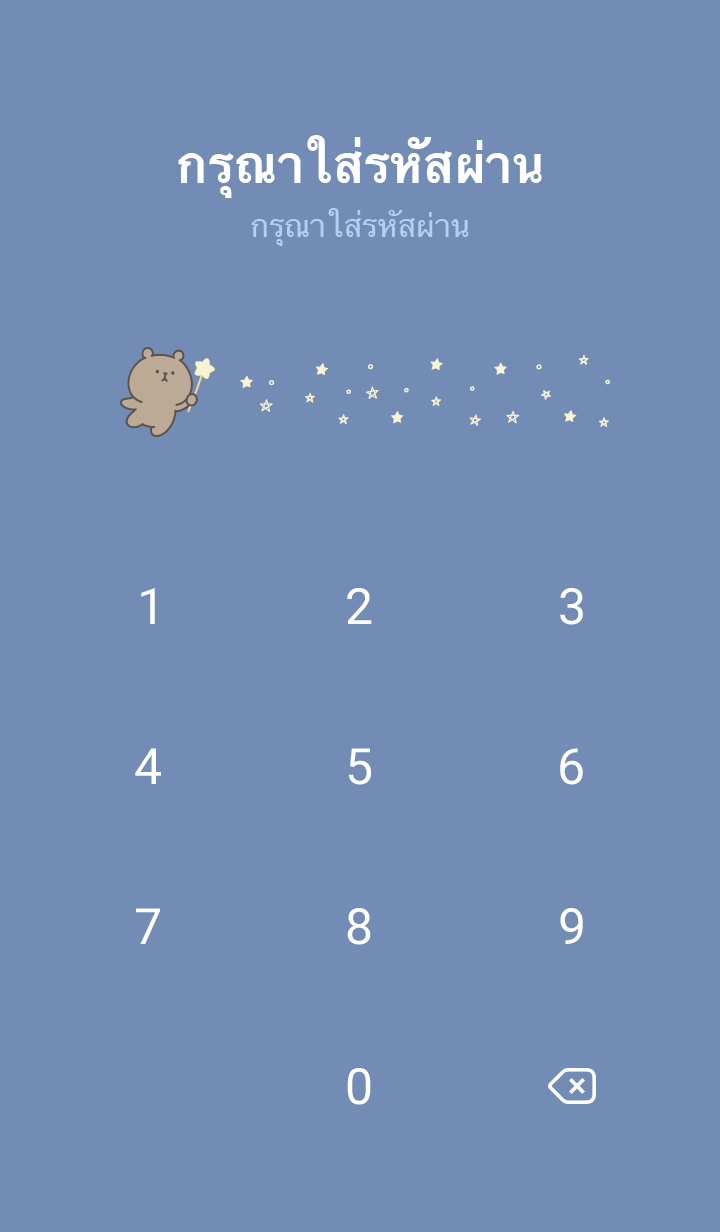
Task: Enter number 8 on the keypad
Action: (359, 927)
